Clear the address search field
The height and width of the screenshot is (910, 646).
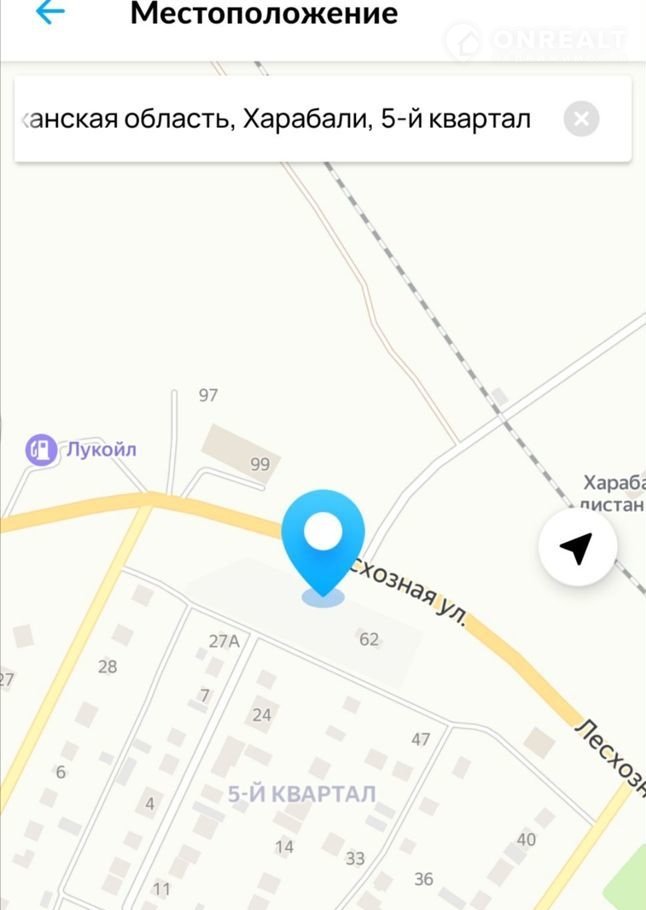coord(581,120)
